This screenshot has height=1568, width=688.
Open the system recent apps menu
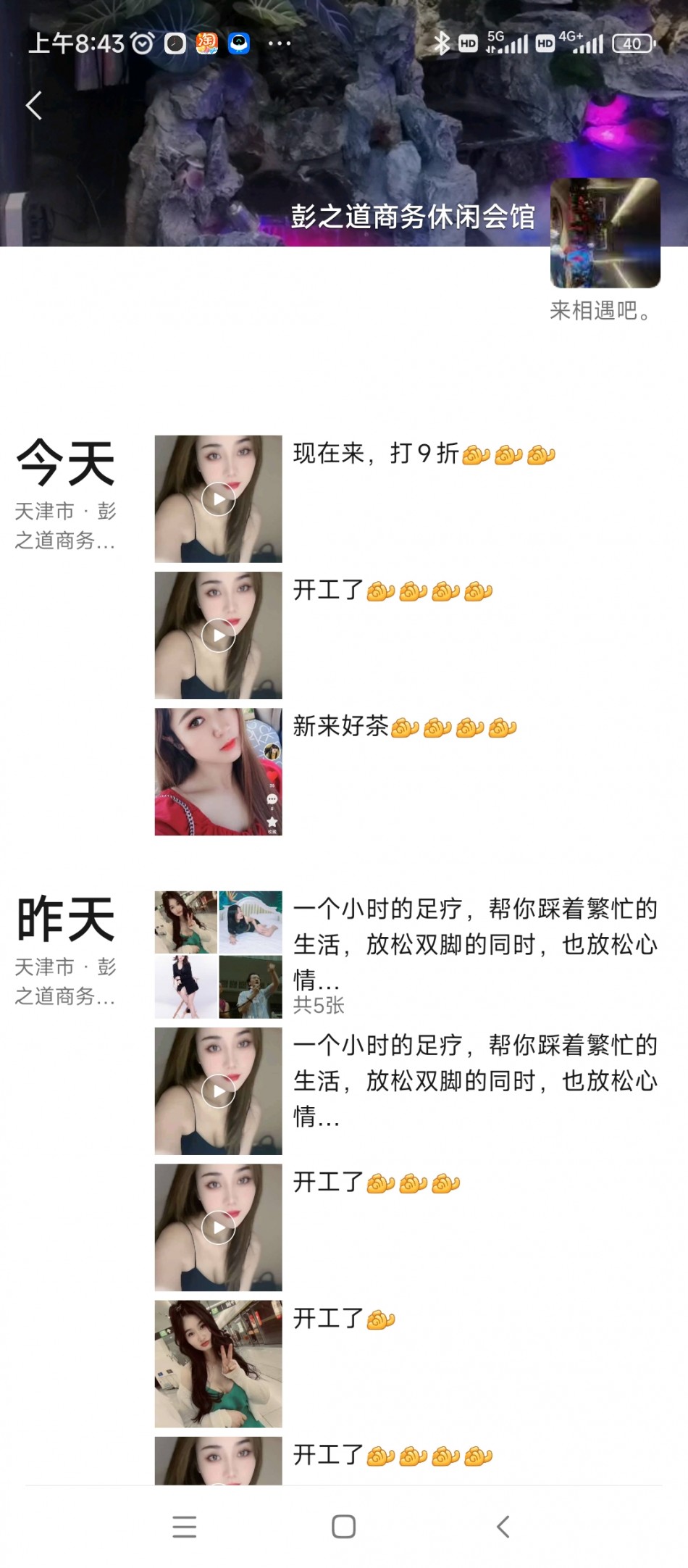(185, 1527)
